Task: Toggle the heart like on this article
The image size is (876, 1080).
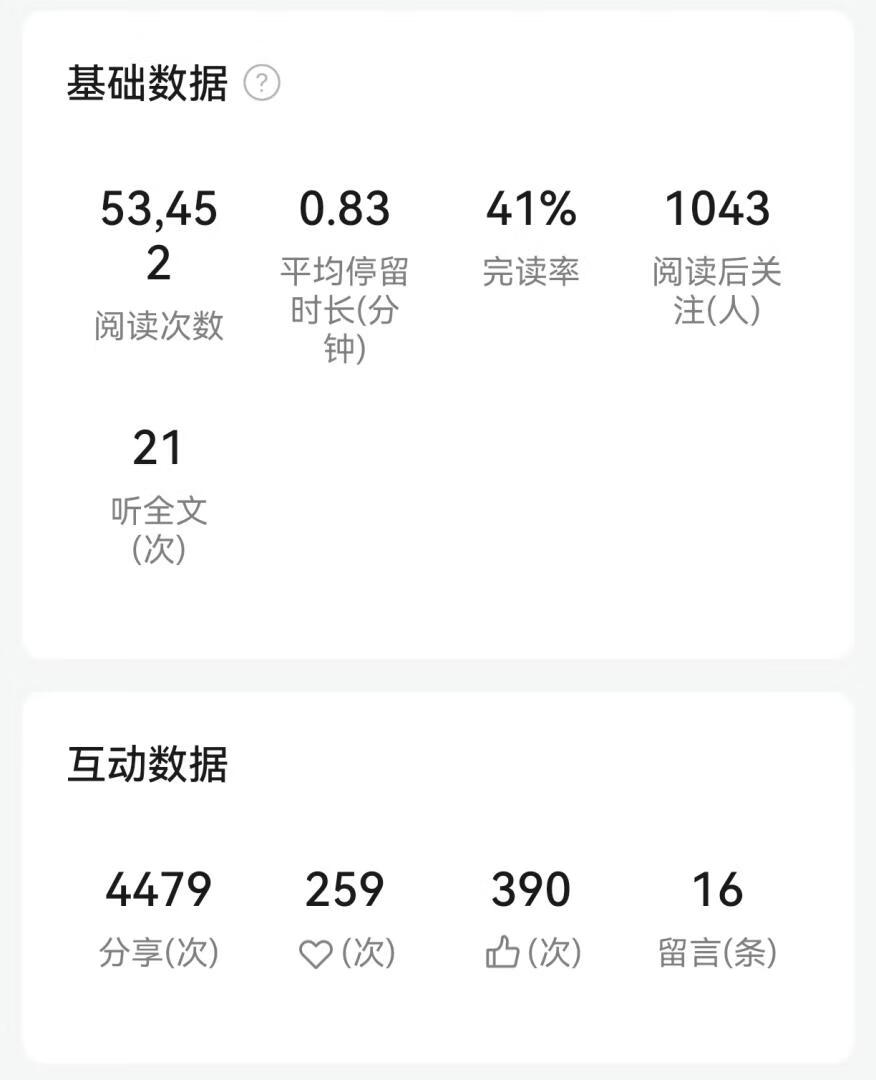Action: (313, 951)
